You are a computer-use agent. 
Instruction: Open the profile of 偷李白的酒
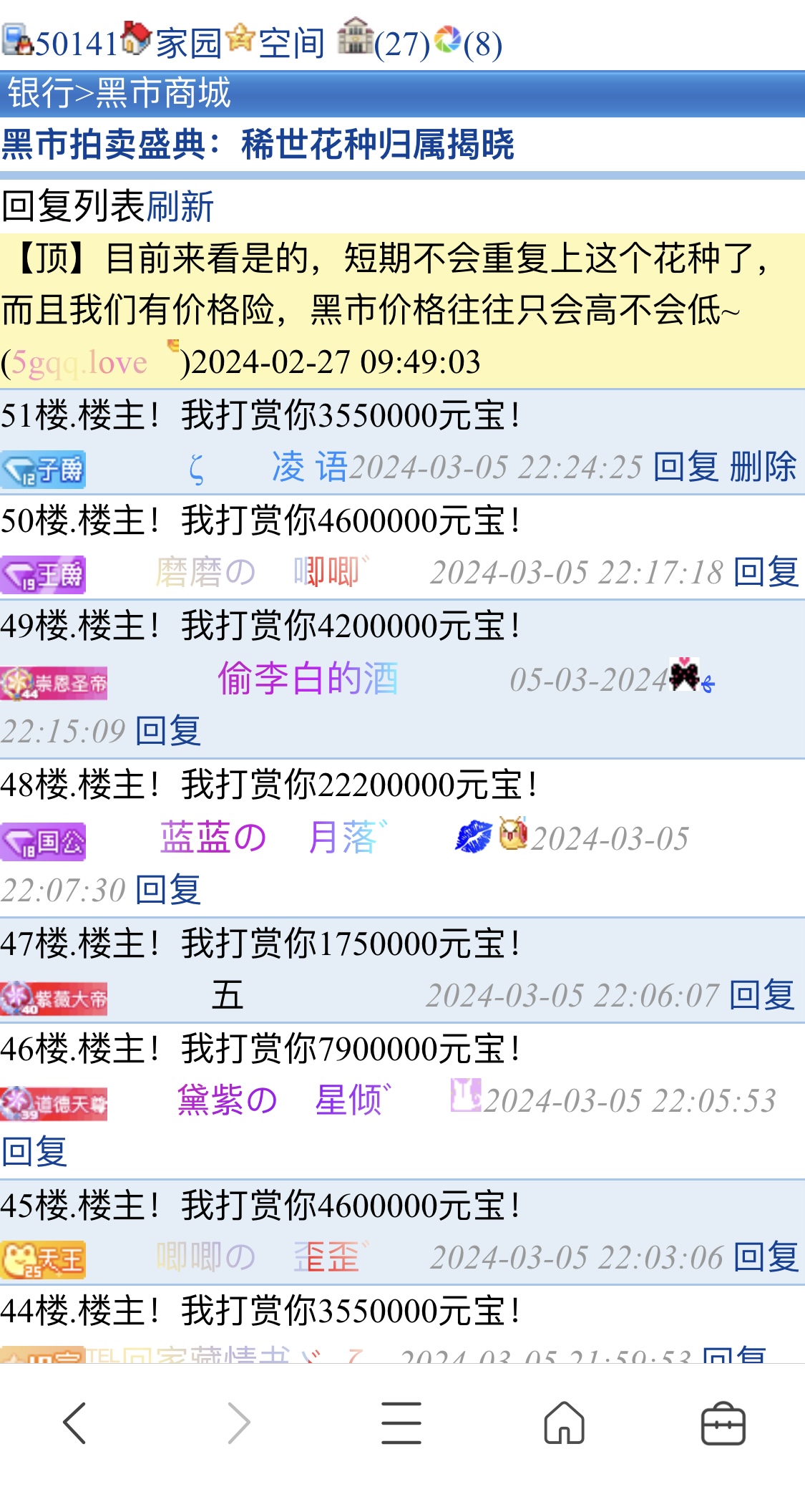(x=308, y=679)
